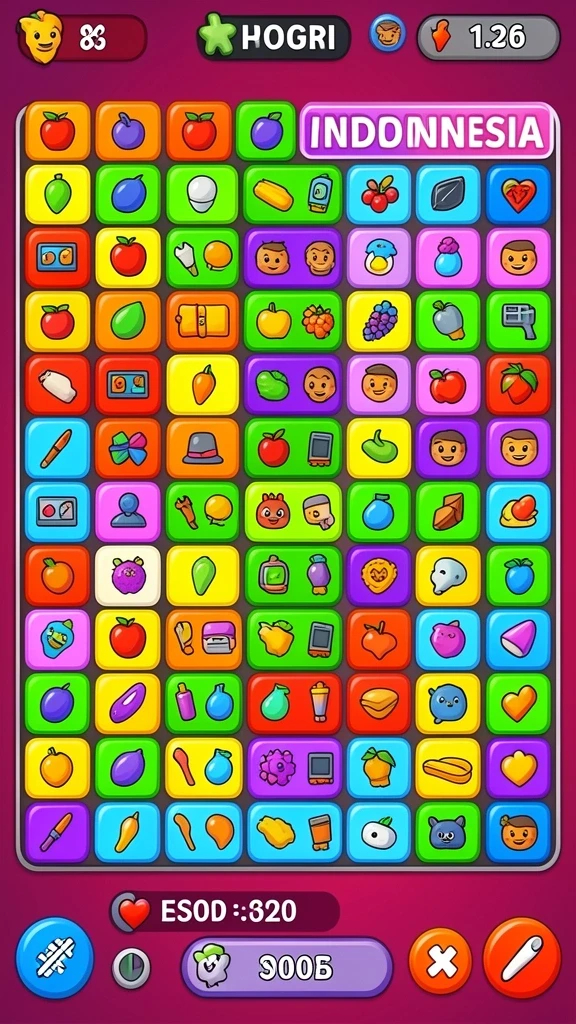Tap the blue round button at bottom left
The image size is (576, 1024).
pos(55,957)
